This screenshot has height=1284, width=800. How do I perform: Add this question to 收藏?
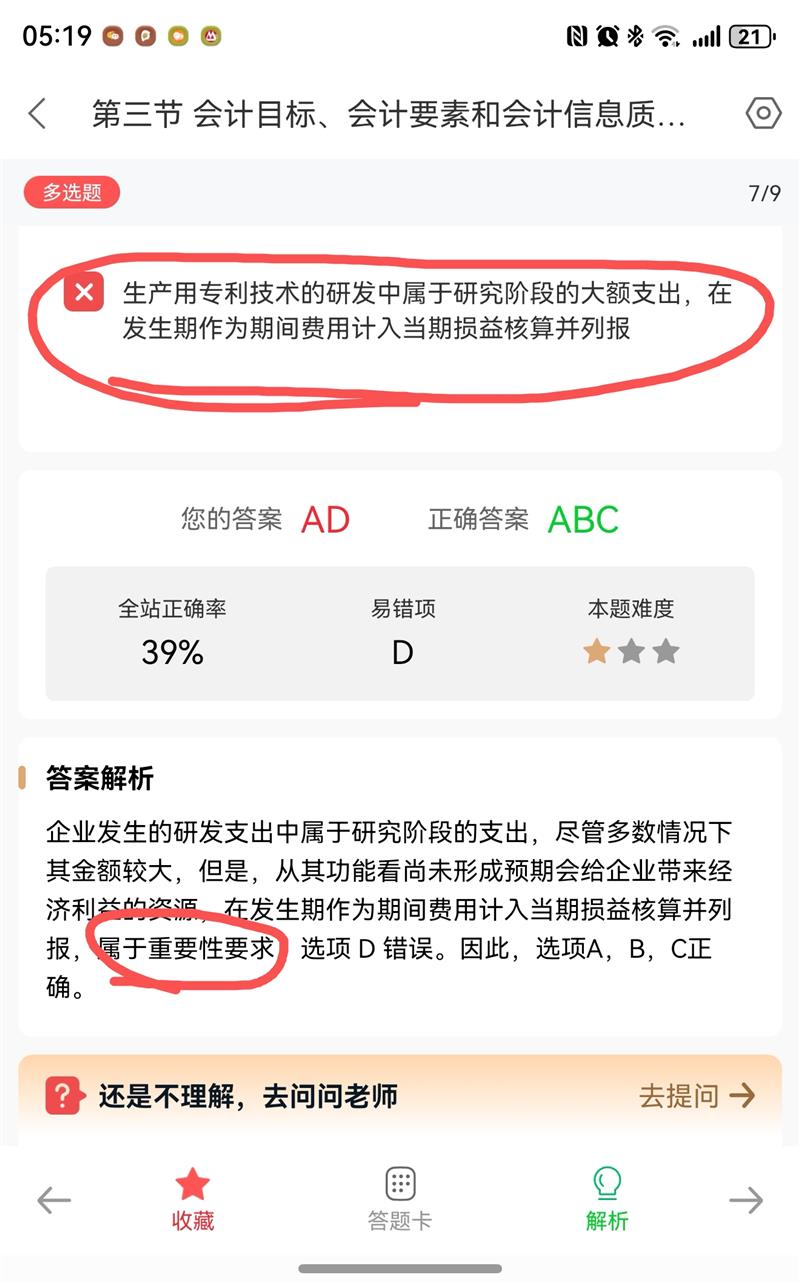pos(193,1198)
